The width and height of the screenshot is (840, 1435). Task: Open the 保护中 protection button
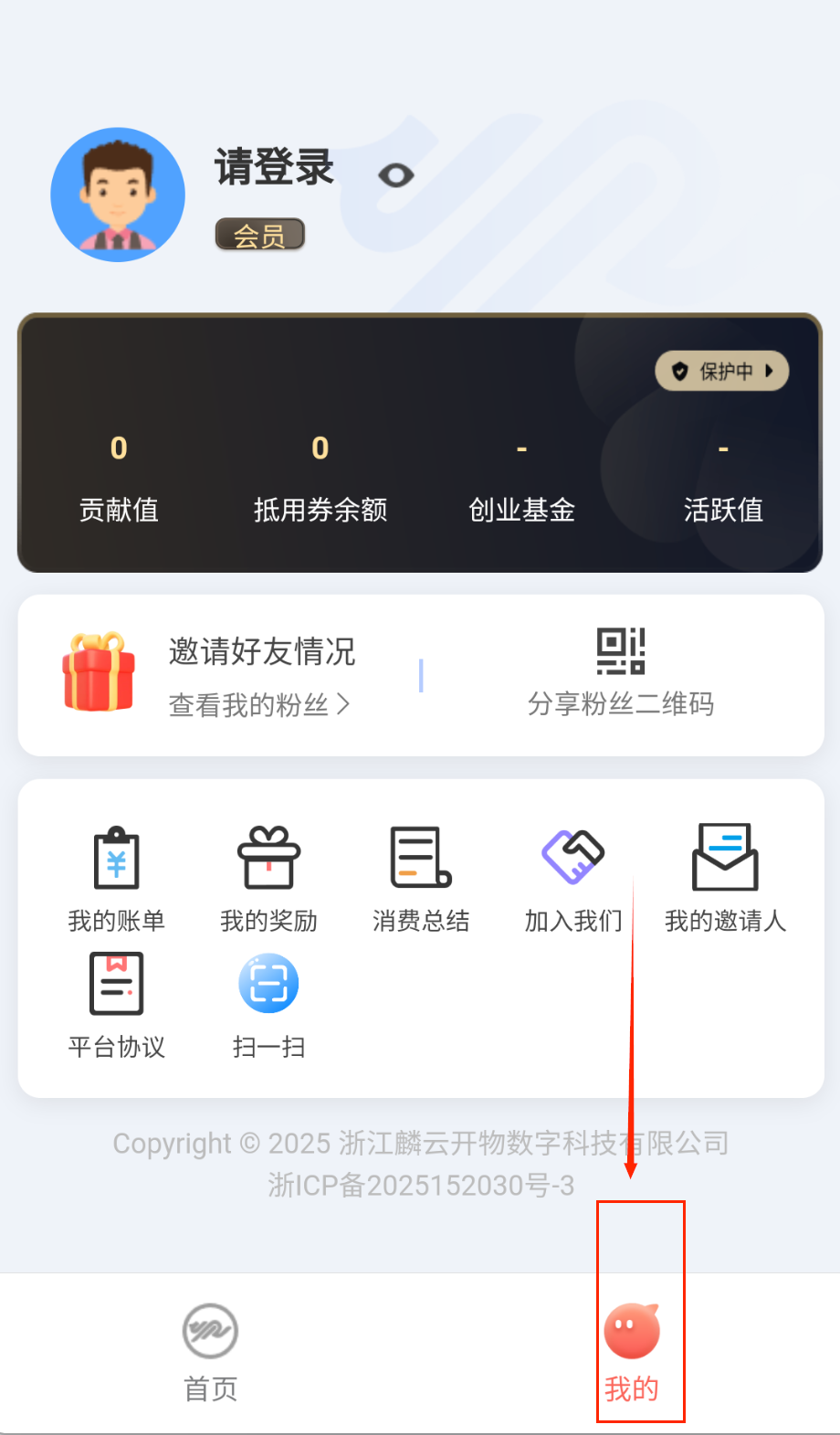pos(722,371)
